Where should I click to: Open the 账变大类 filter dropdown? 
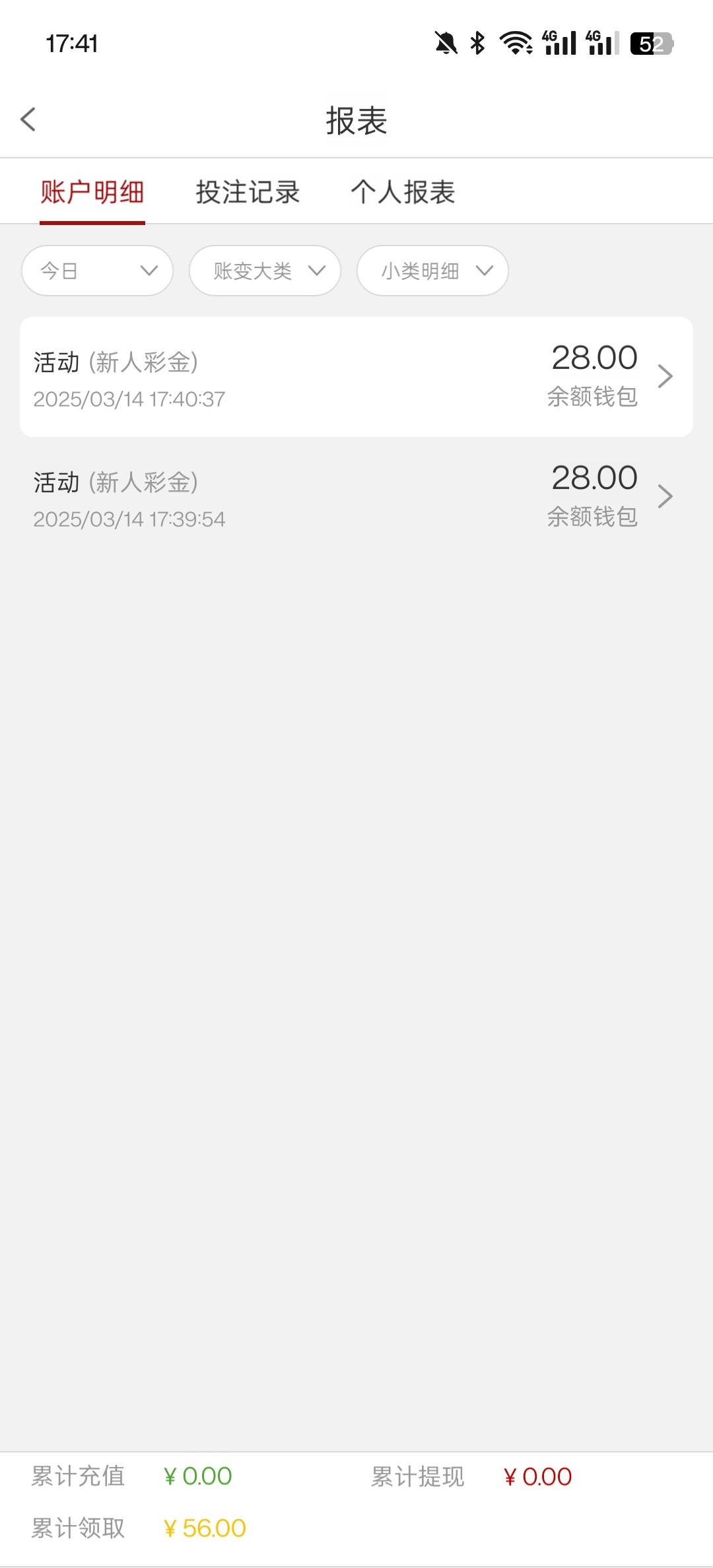coord(265,271)
